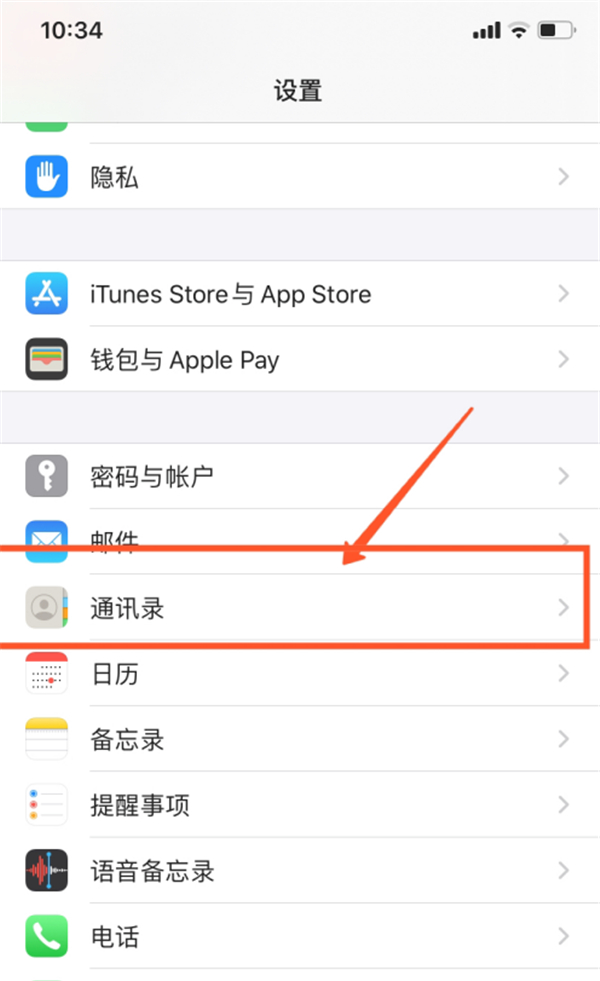This screenshot has width=600, height=981.
Task: Open 语音备忘录 voice memos settings
Action: pyautogui.click(x=300, y=871)
